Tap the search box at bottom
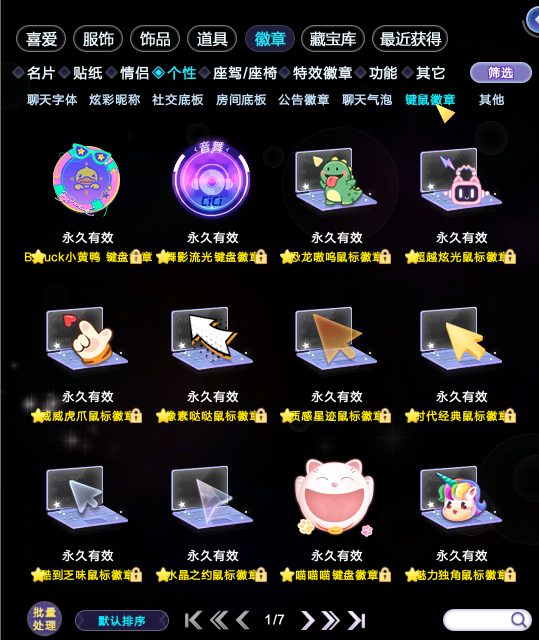The image size is (539, 640). (488, 620)
